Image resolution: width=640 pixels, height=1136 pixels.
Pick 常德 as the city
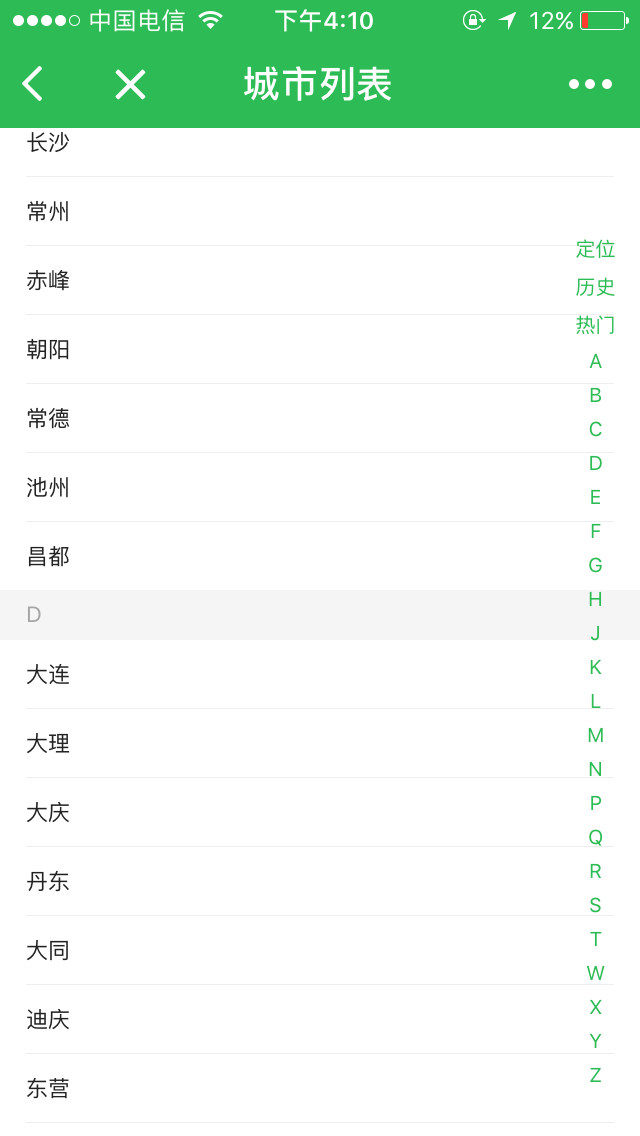(x=48, y=419)
